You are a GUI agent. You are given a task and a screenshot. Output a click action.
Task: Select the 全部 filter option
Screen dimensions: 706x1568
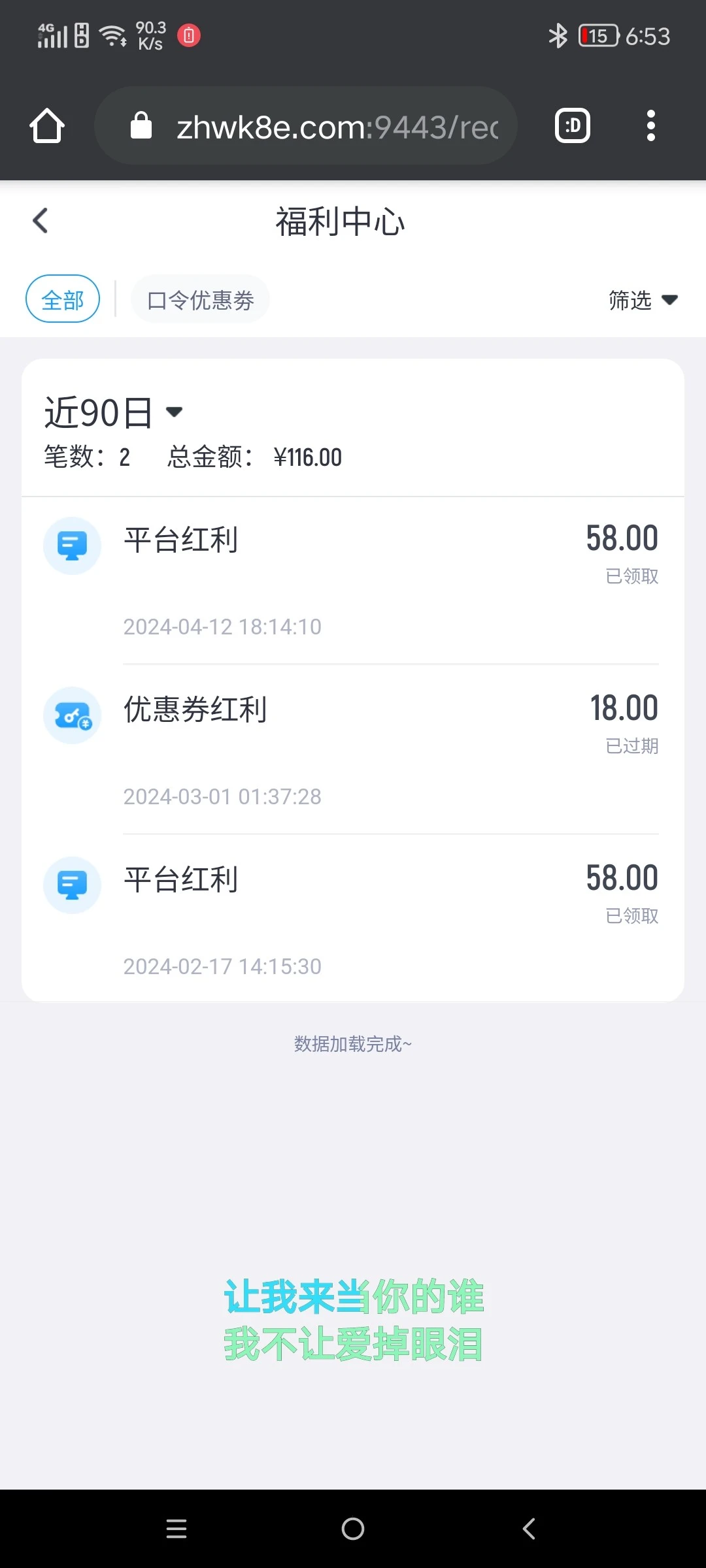[x=62, y=299]
